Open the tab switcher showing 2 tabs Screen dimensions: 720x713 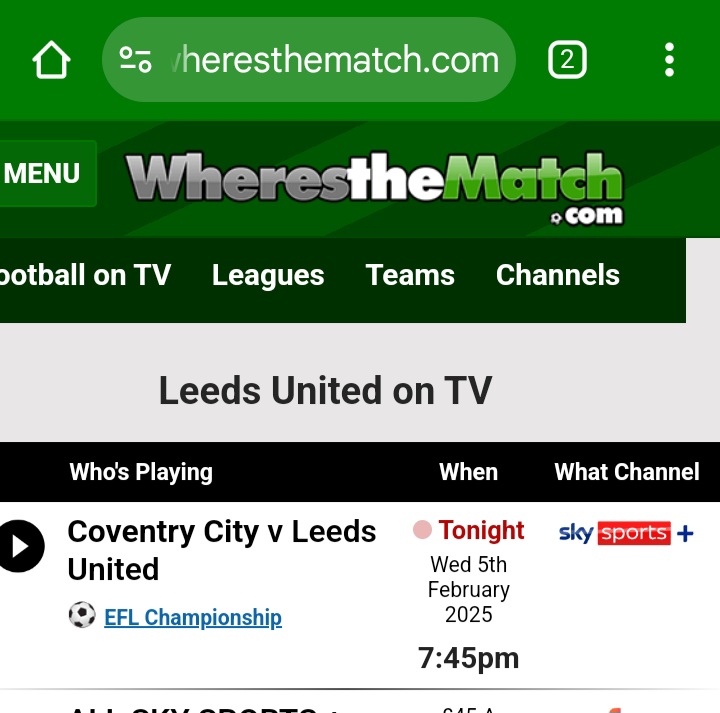[567, 60]
